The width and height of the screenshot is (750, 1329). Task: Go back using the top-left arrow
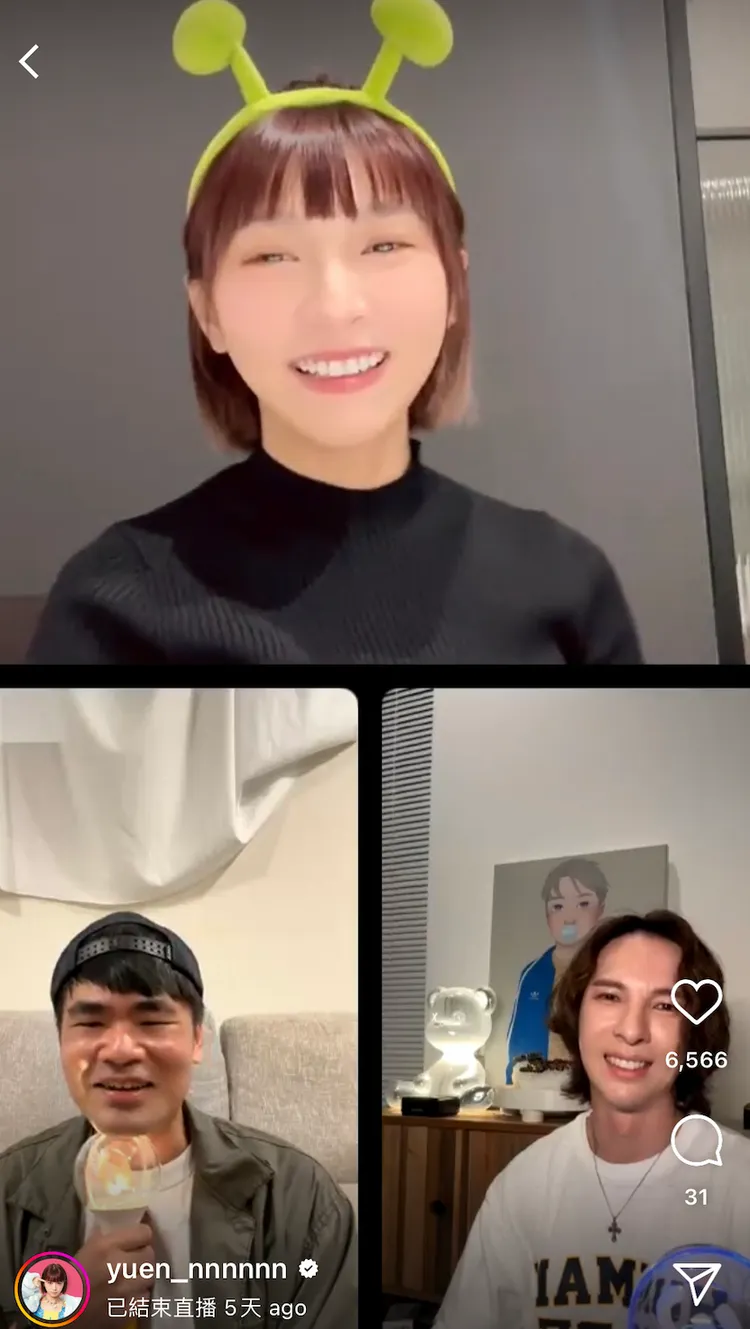coord(29,62)
